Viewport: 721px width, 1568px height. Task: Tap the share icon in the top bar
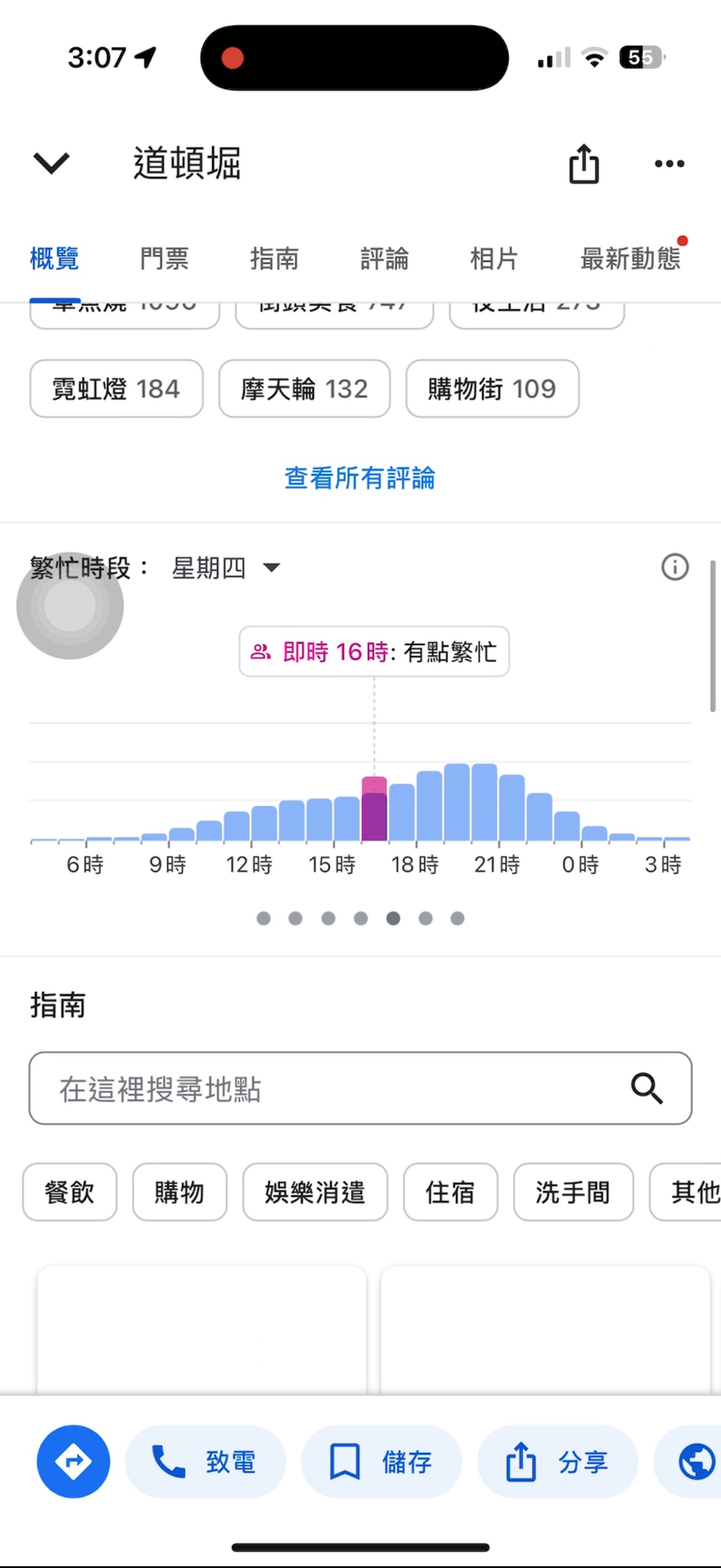coord(583,163)
